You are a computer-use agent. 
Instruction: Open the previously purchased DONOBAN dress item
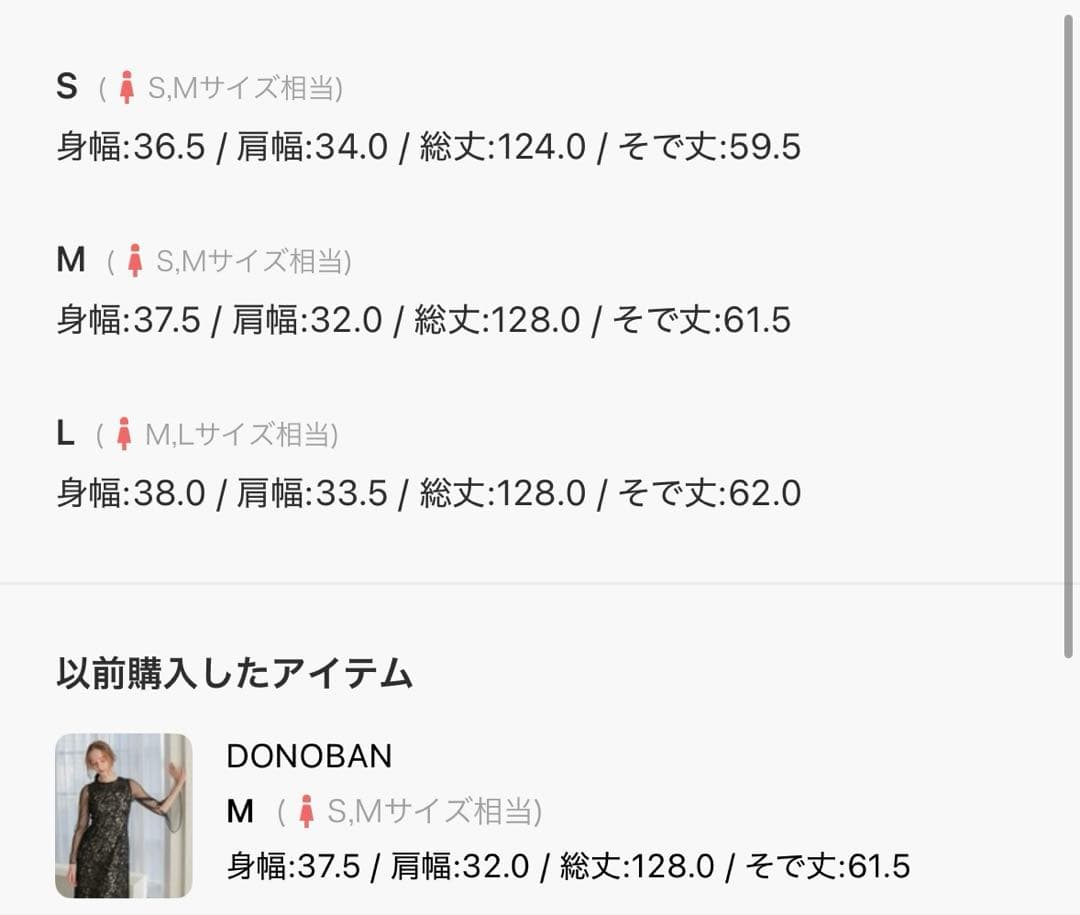click(124, 815)
